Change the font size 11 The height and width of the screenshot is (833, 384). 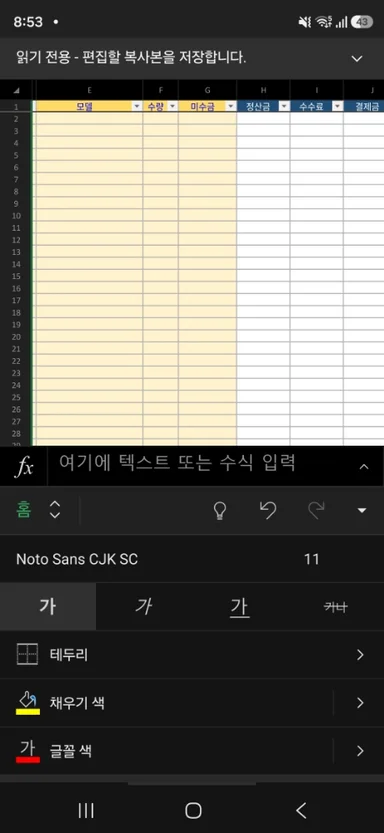click(312, 559)
